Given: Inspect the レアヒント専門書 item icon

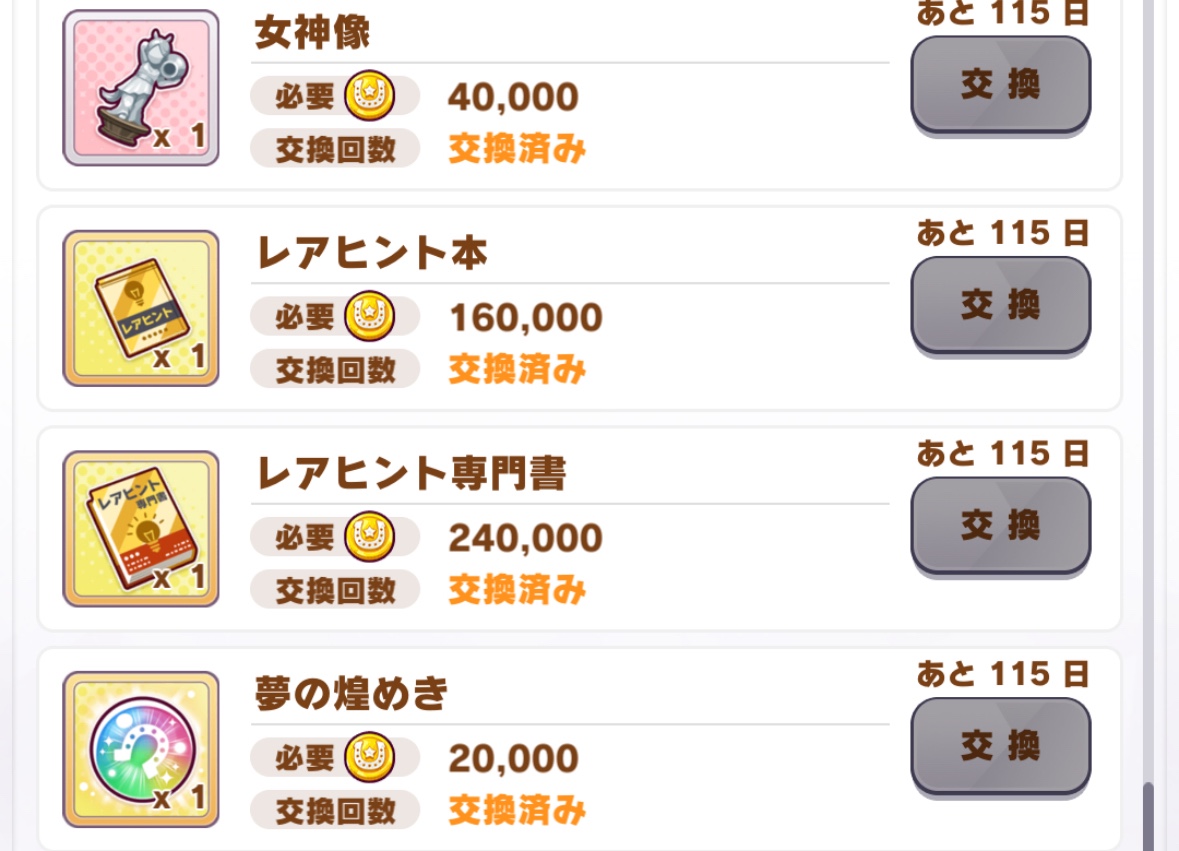Looking at the screenshot, I should (x=141, y=528).
